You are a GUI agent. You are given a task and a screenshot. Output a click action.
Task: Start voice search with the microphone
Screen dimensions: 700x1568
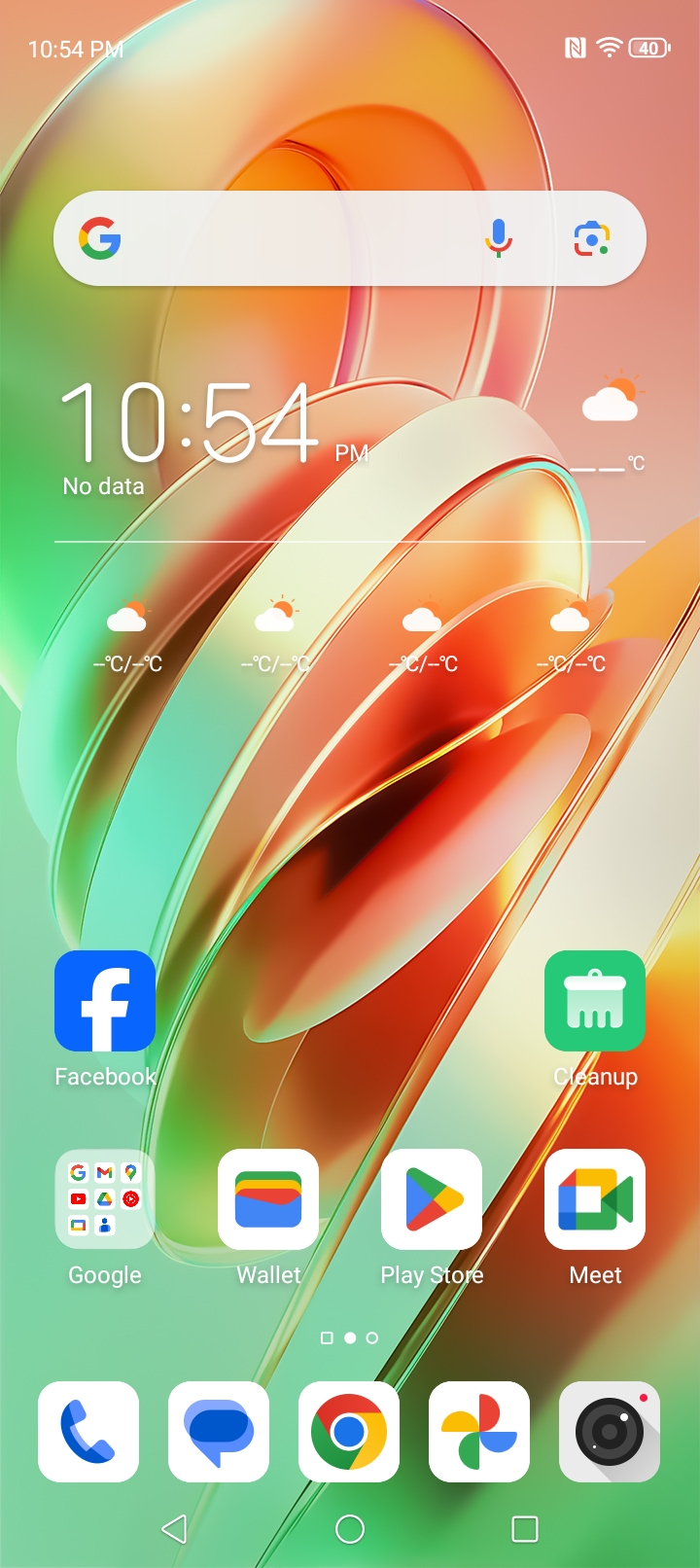(499, 238)
